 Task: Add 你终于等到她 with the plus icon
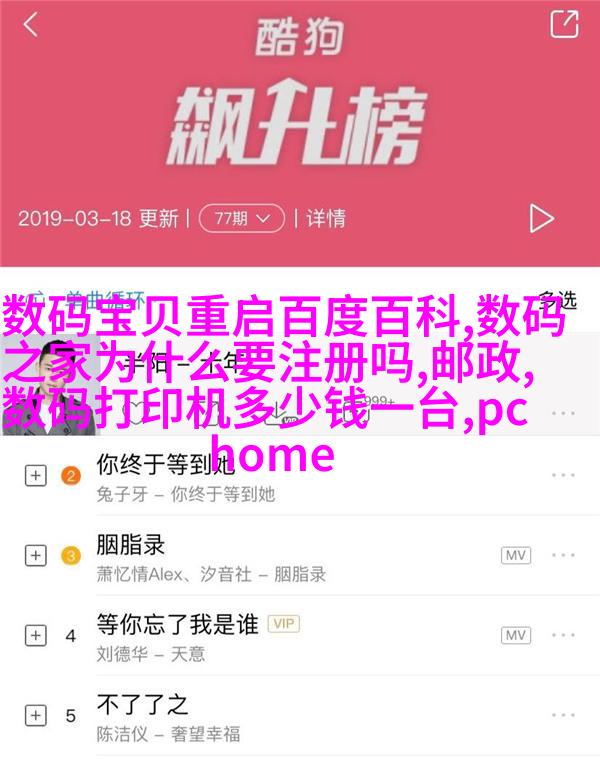click(35, 476)
